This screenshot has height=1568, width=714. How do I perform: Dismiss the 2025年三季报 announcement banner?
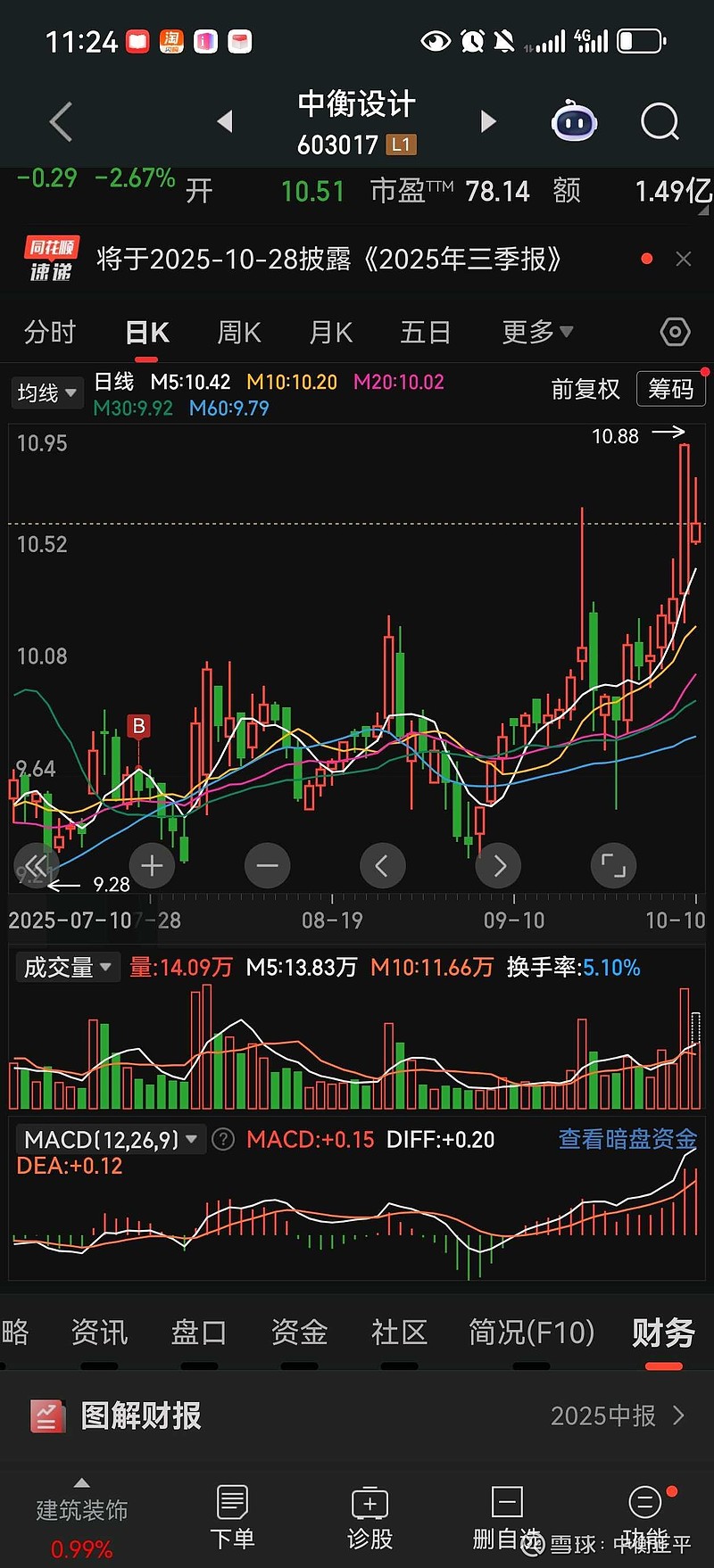[x=684, y=260]
